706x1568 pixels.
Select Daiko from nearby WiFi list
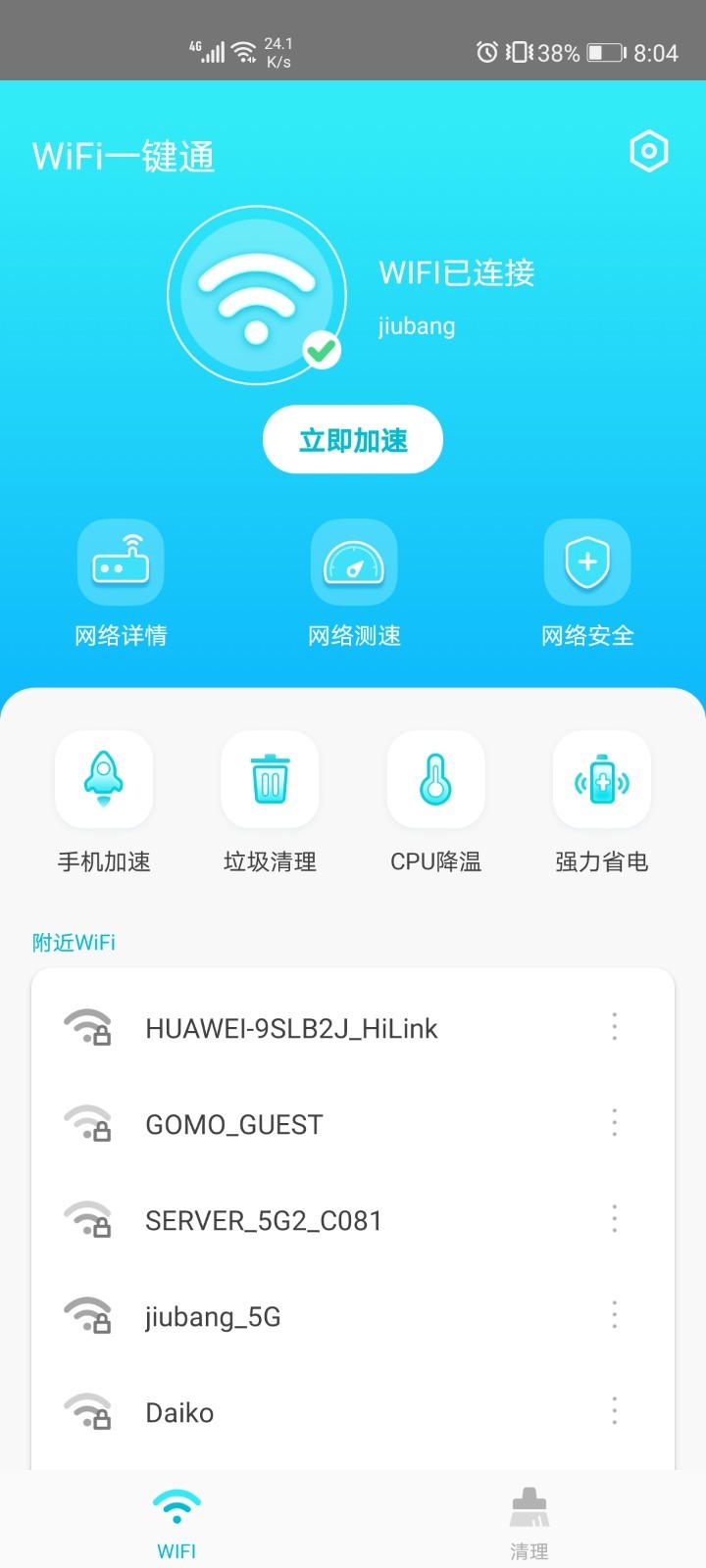click(179, 1412)
